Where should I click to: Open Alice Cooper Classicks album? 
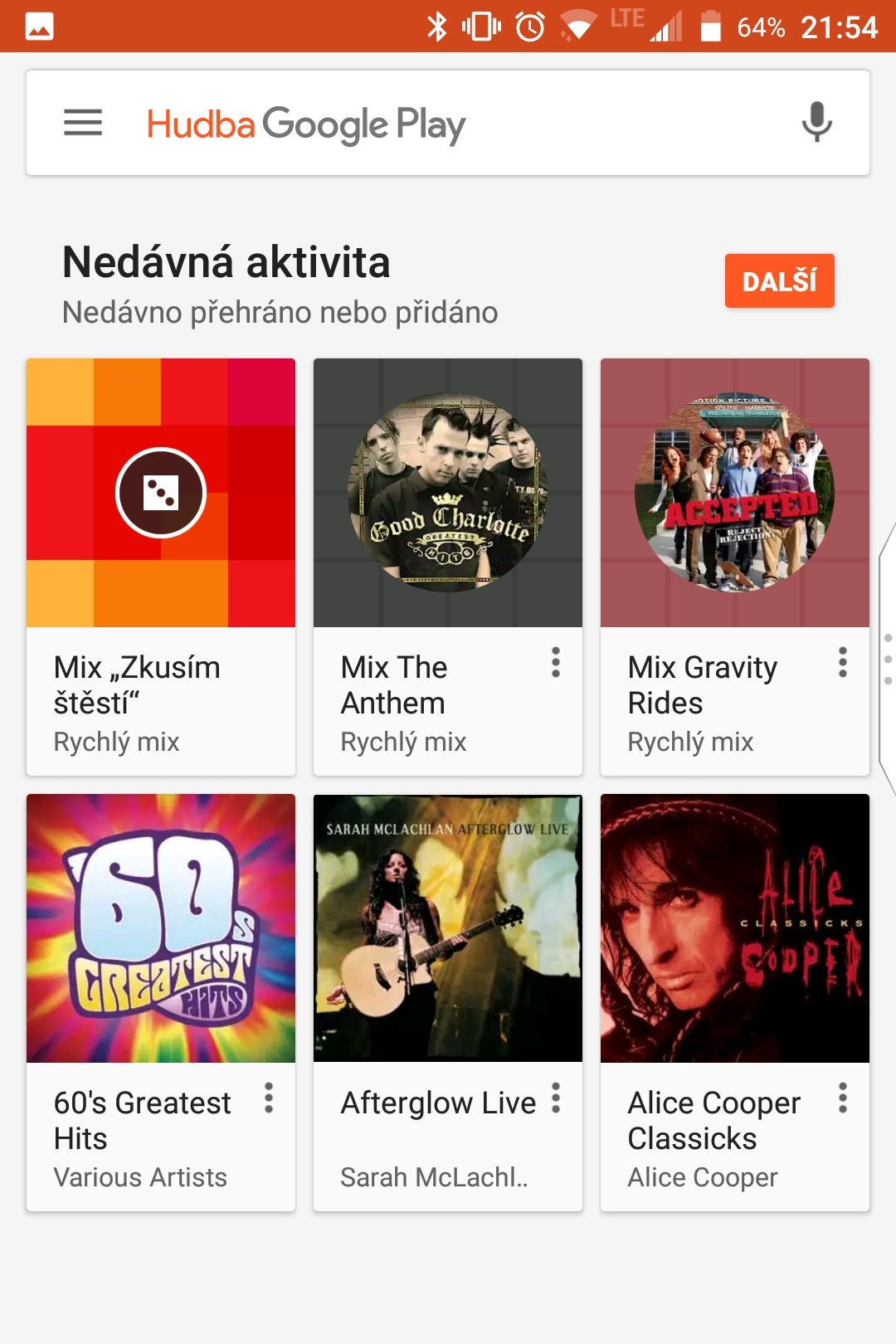[x=735, y=928]
